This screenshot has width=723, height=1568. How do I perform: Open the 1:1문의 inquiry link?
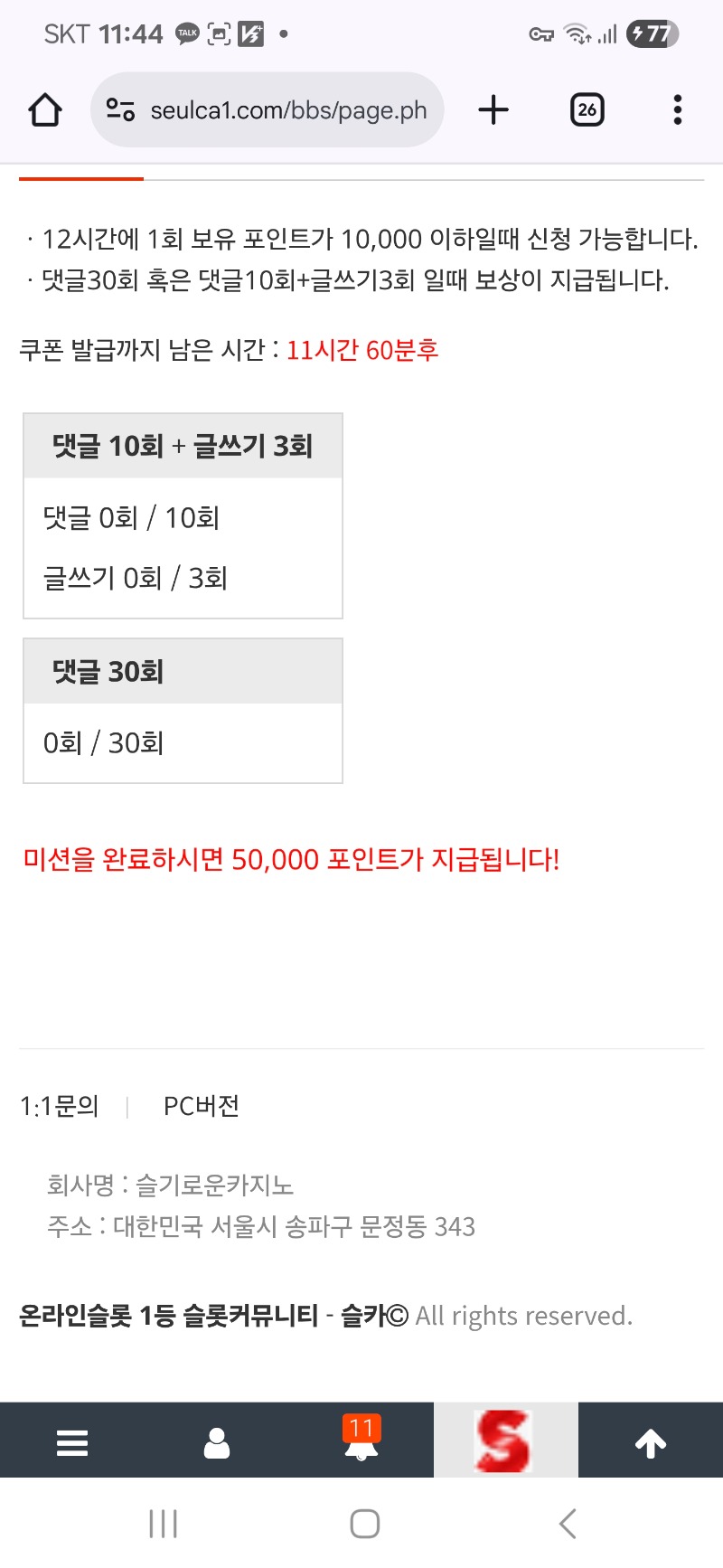[x=60, y=1106]
